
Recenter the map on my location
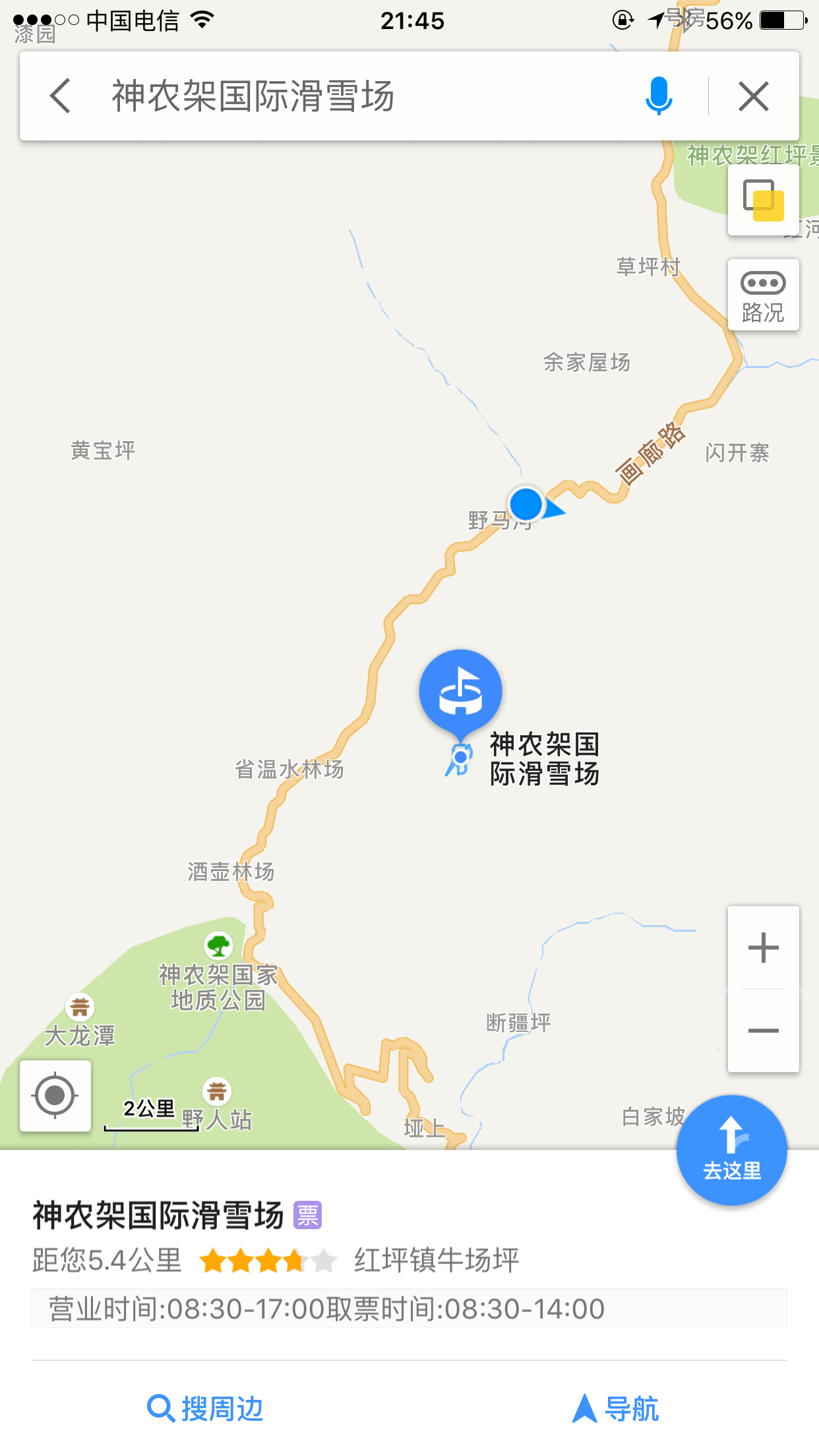(x=55, y=1096)
